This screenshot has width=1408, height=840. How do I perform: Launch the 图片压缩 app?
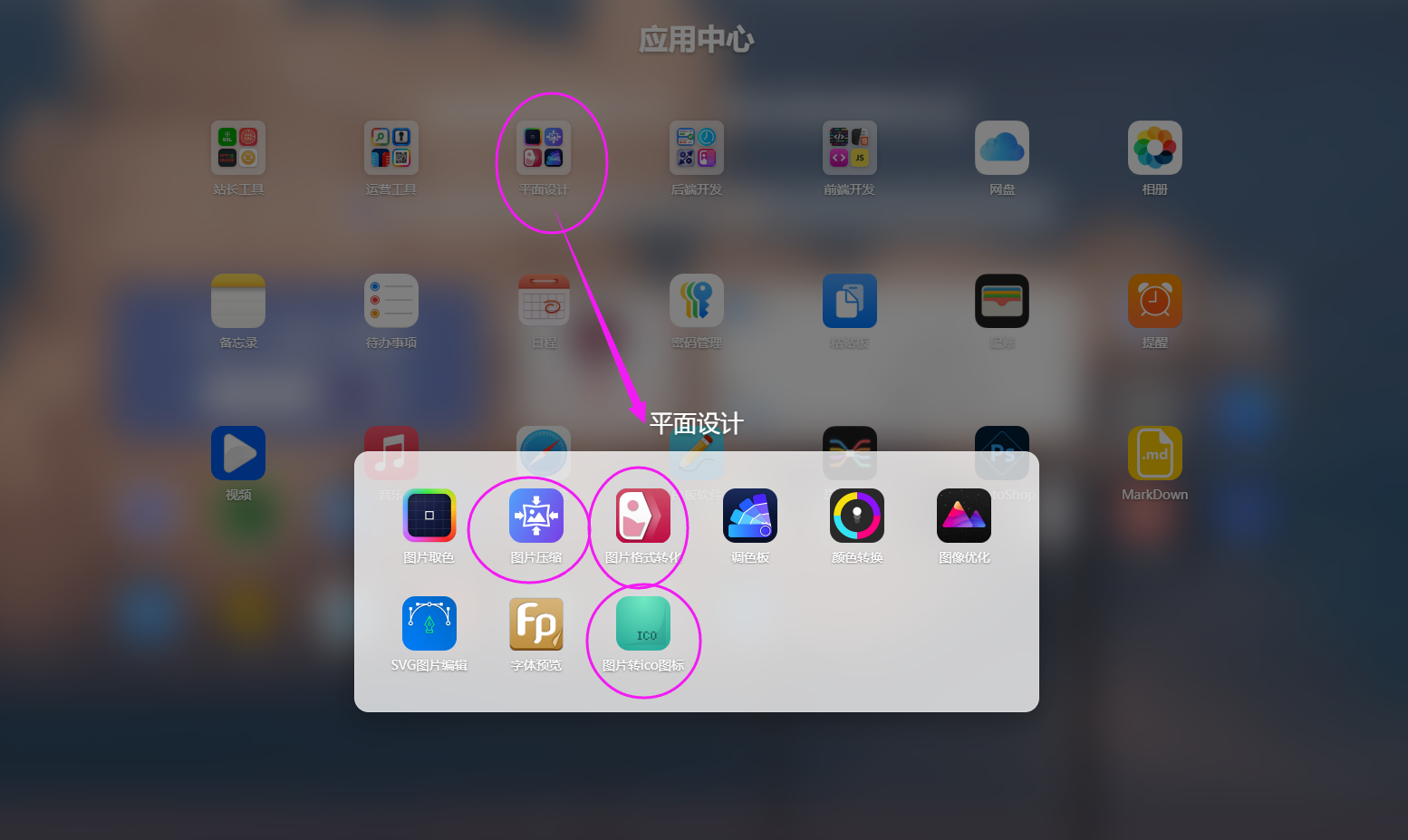(x=536, y=516)
